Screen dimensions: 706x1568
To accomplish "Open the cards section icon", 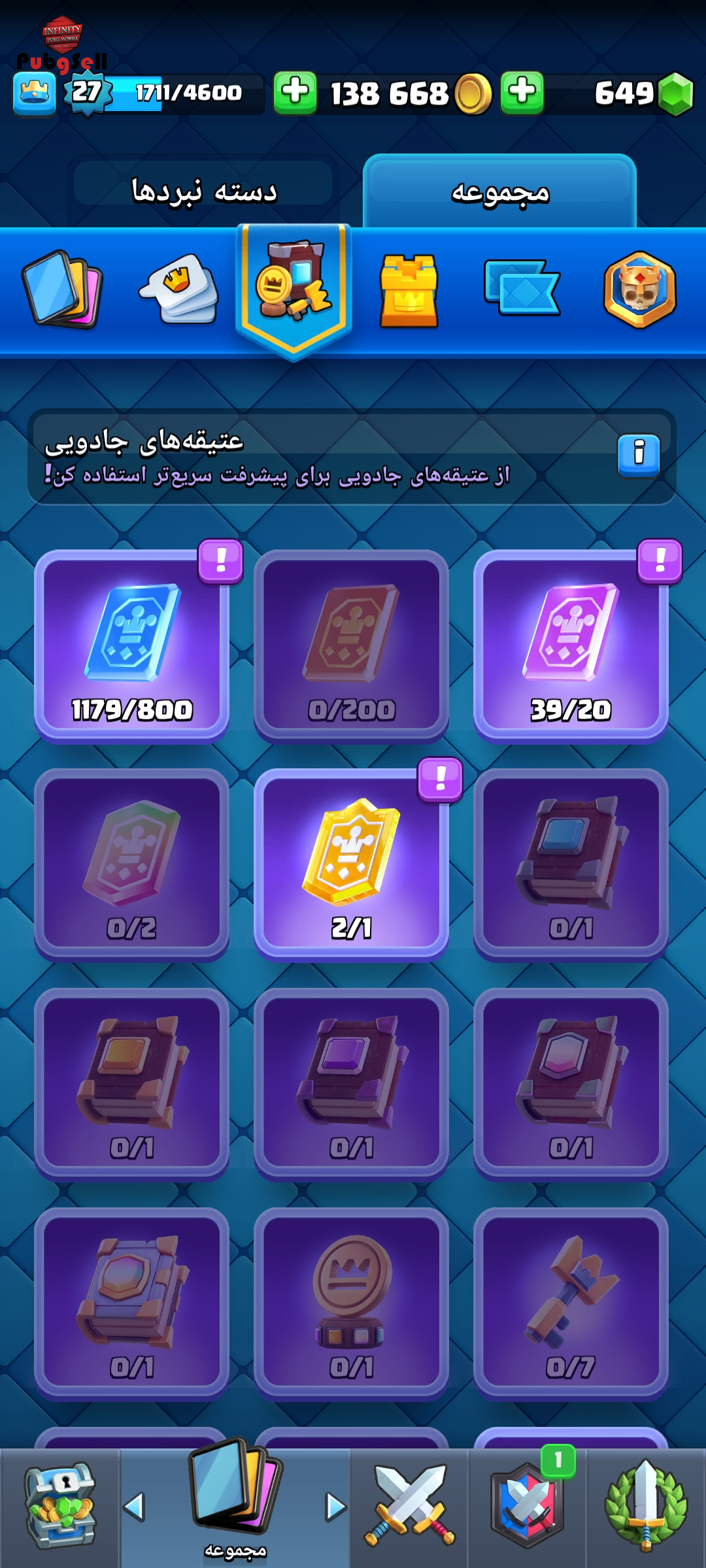I will [x=62, y=289].
